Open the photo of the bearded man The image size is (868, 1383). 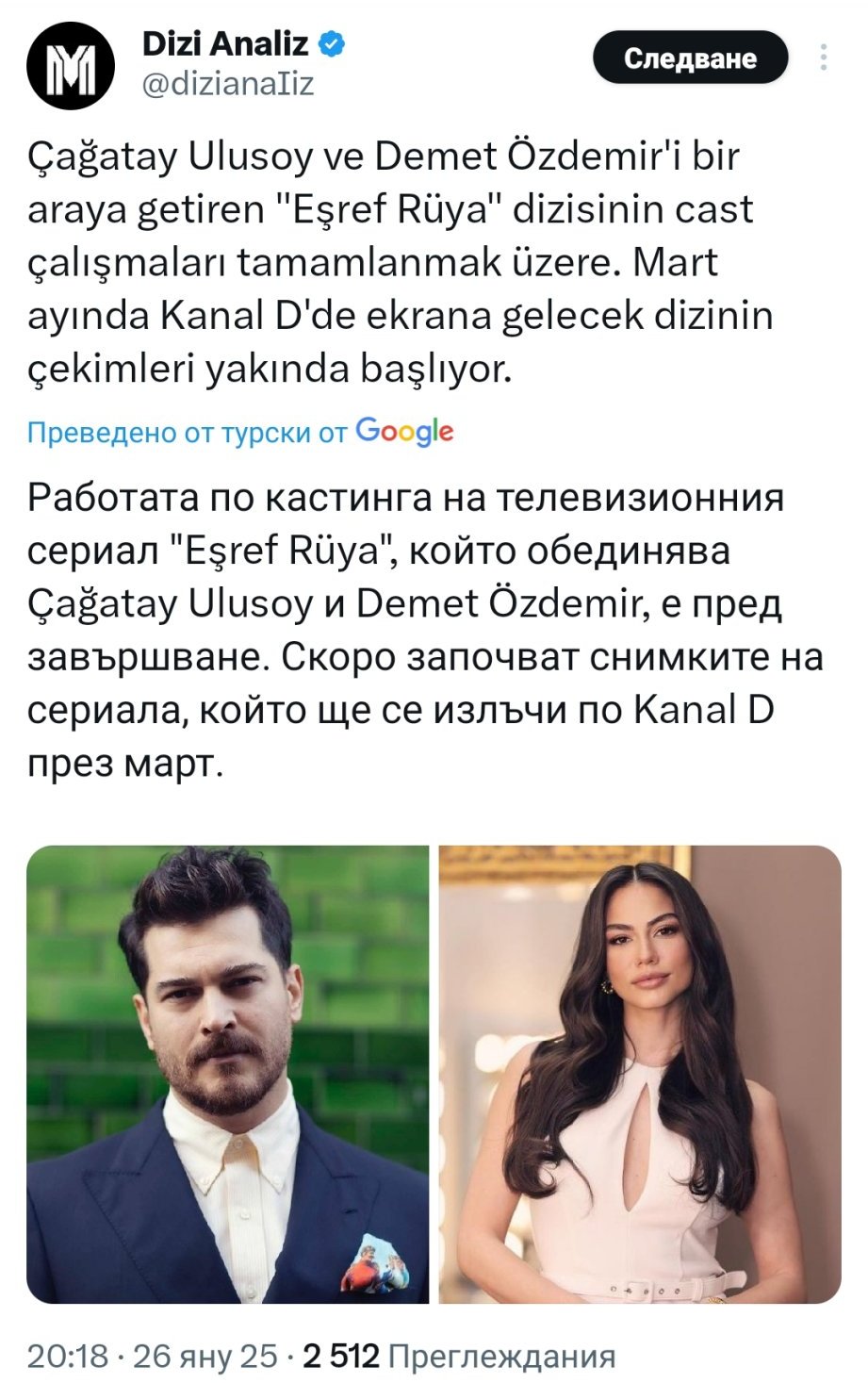coord(227,1074)
